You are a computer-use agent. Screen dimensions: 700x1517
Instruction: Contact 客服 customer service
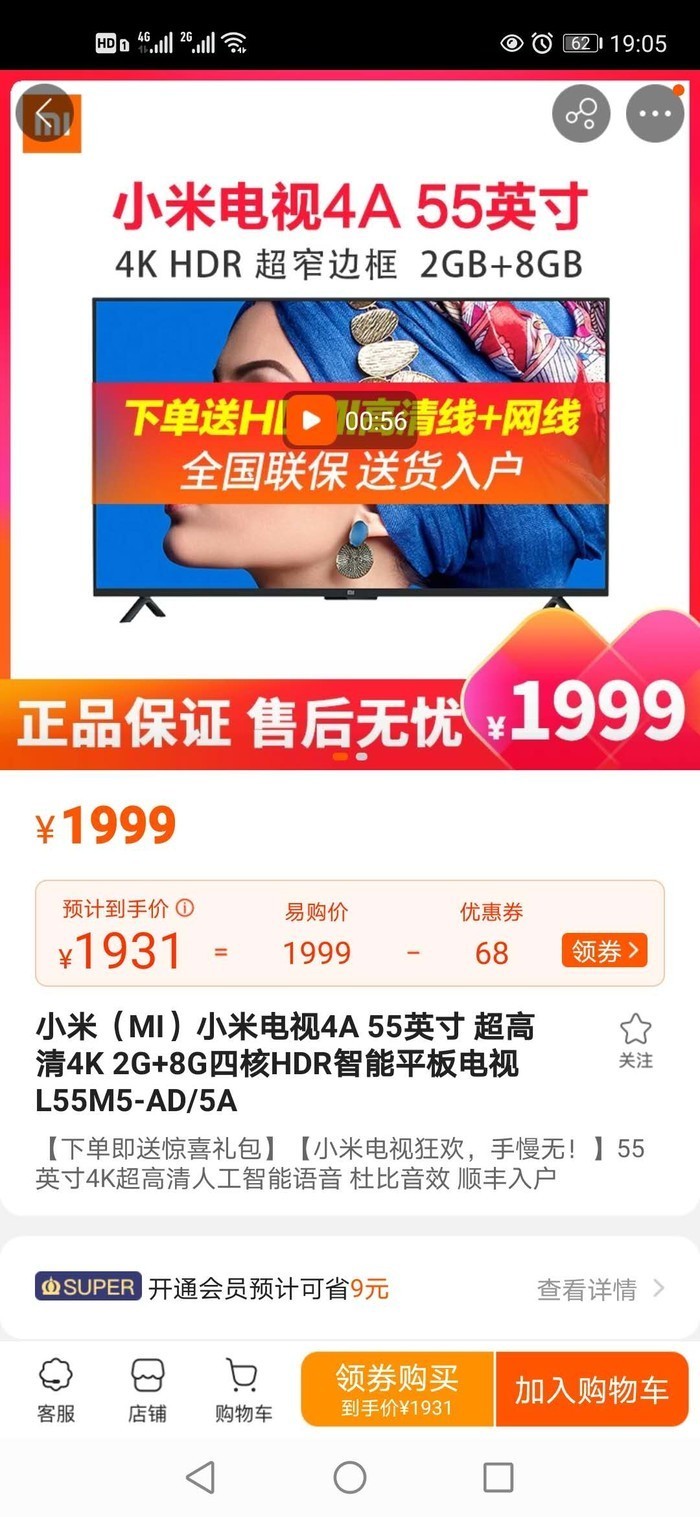click(x=56, y=1390)
